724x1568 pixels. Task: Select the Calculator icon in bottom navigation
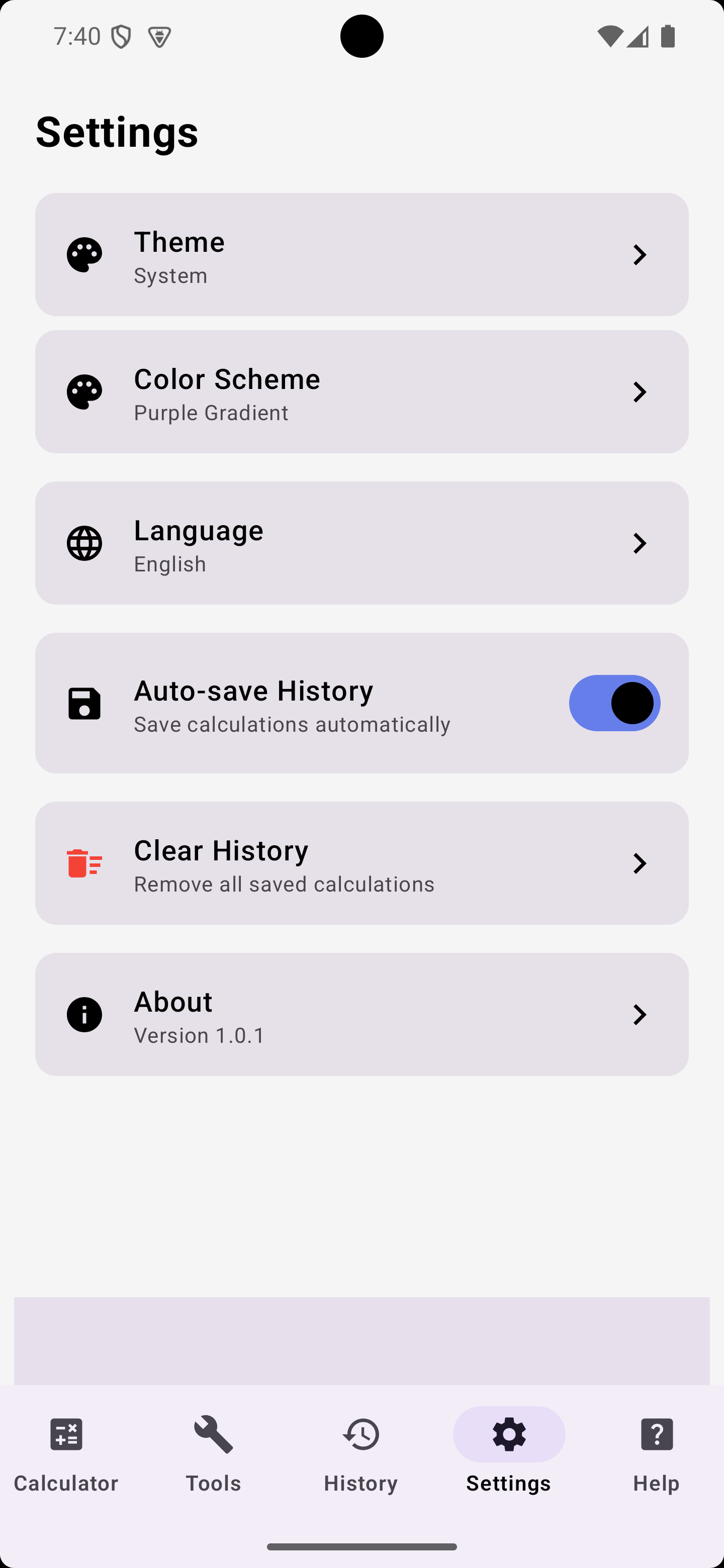(66, 1434)
